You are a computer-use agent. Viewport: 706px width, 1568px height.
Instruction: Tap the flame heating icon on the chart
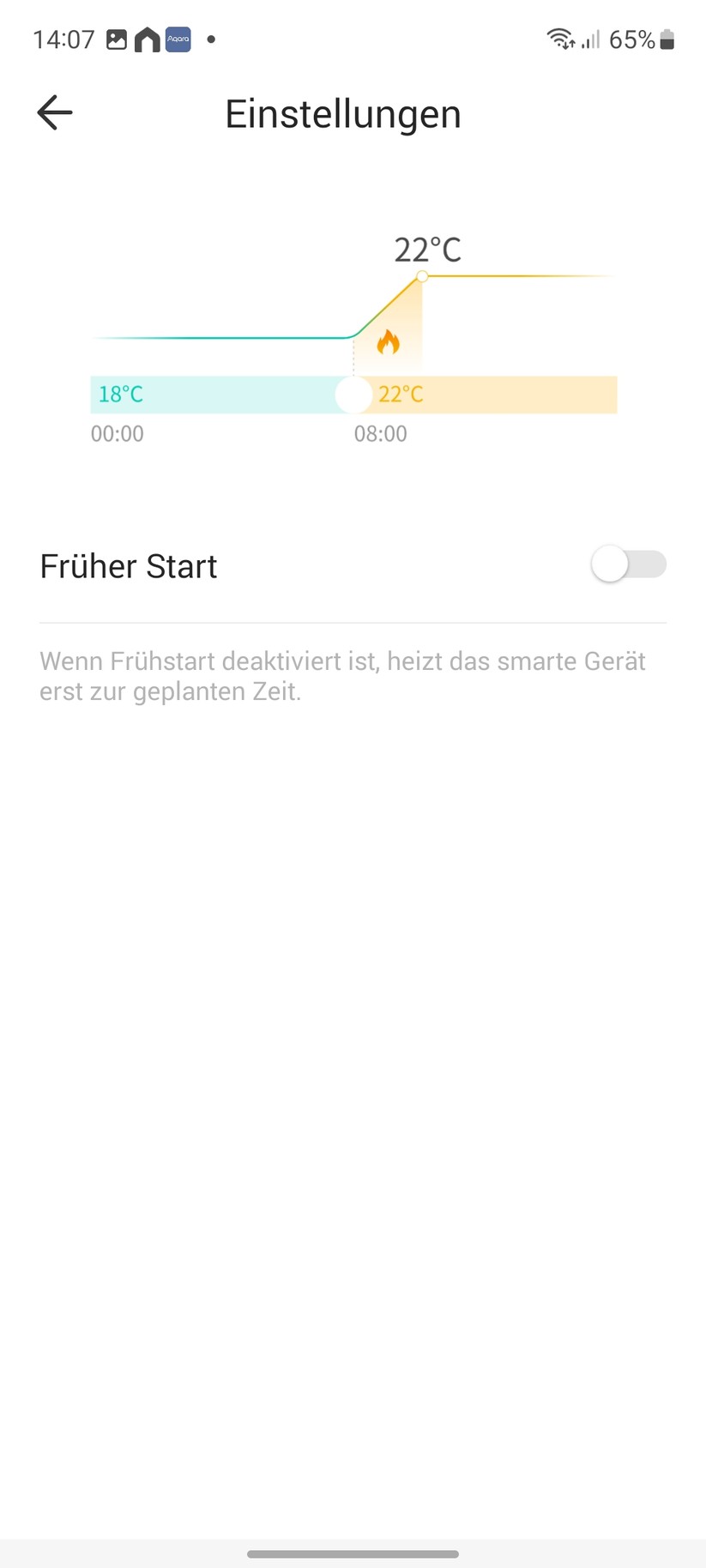(390, 341)
